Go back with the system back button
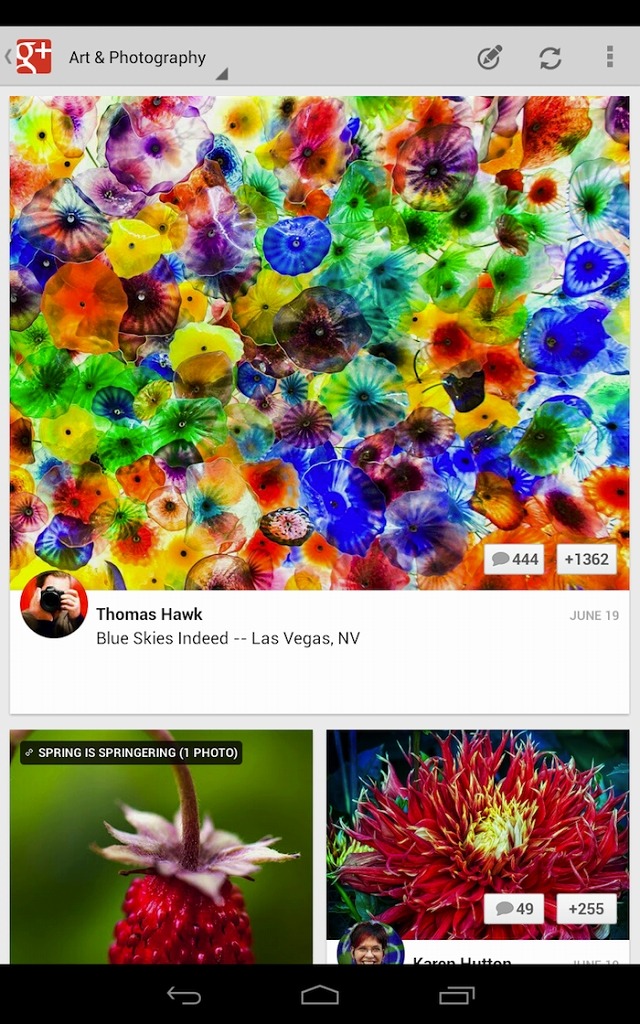This screenshot has height=1024, width=640. click(x=184, y=995)
